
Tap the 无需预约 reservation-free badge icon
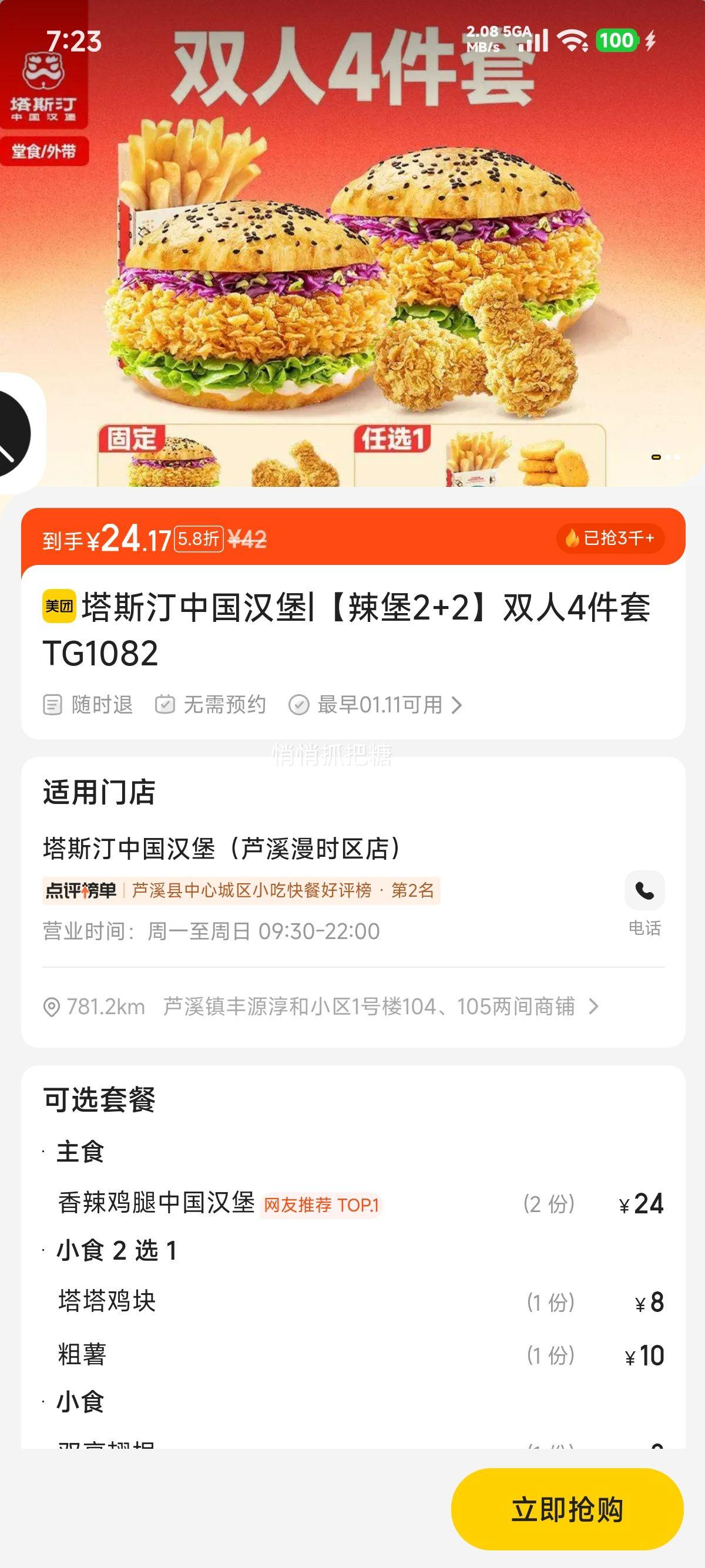pyautogui.click(x=166, y=705)
